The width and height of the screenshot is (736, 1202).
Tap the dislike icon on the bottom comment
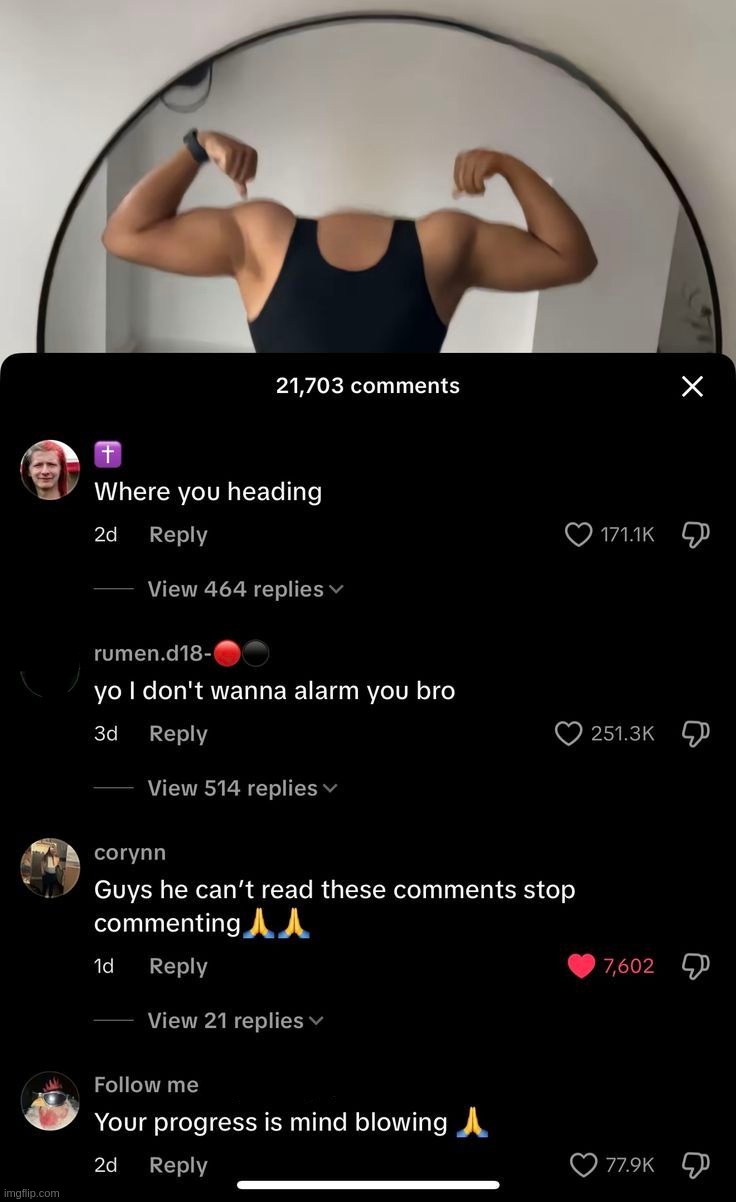click(695, 1164)
